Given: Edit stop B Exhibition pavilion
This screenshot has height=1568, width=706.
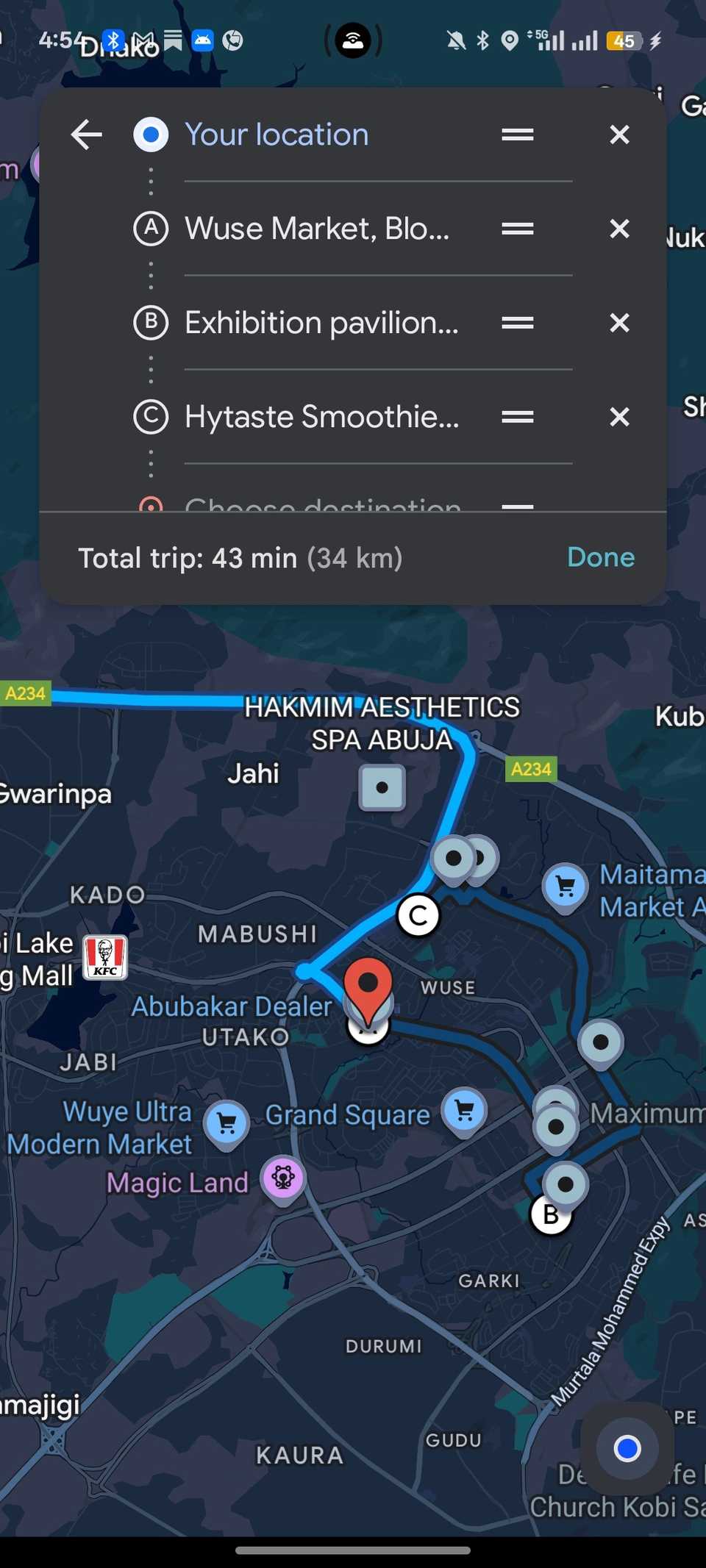Looking at the screenshot, I should click(321, 323).
